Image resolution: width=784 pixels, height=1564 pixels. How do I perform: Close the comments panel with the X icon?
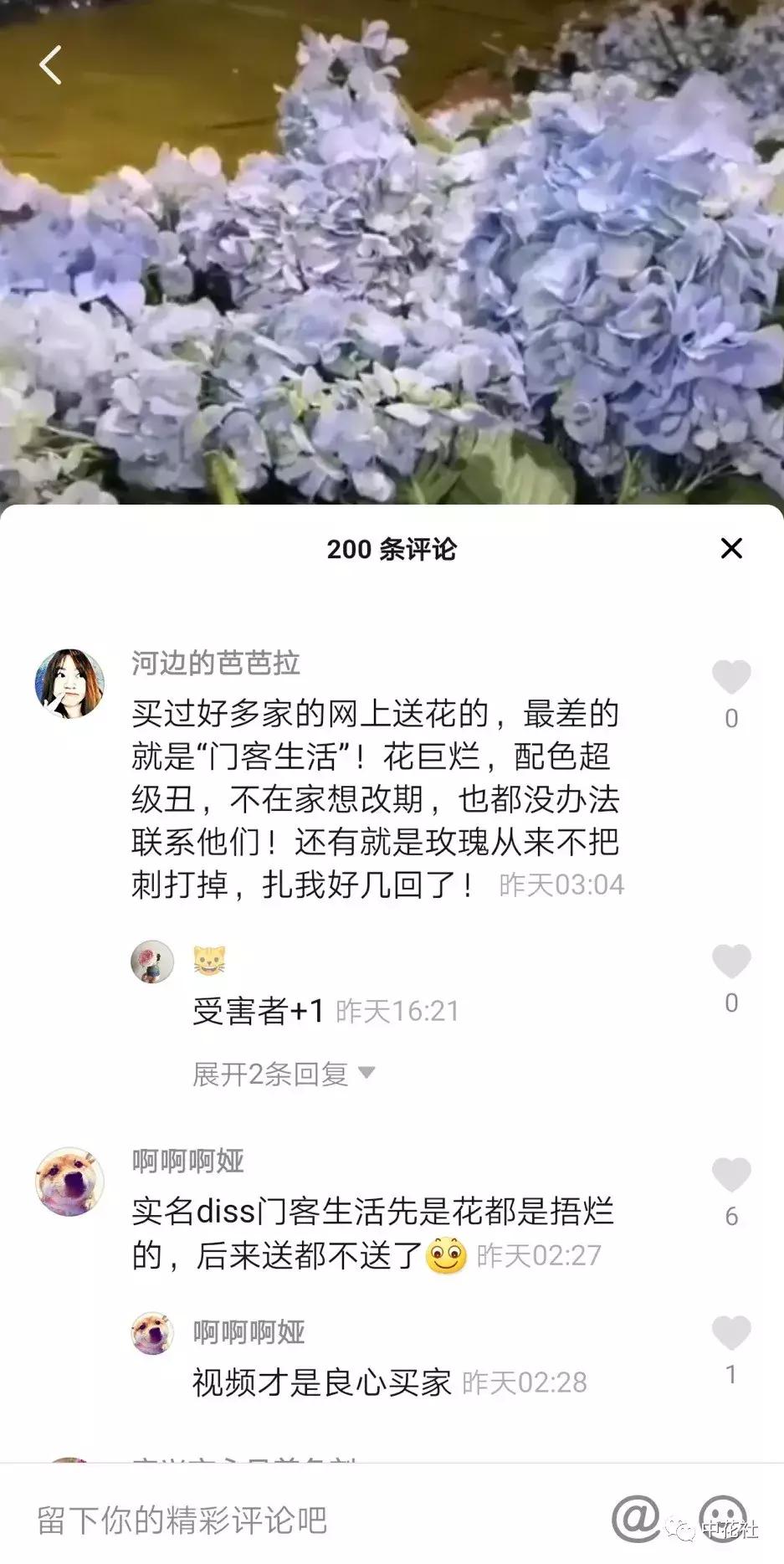click(x=732, y=549)
